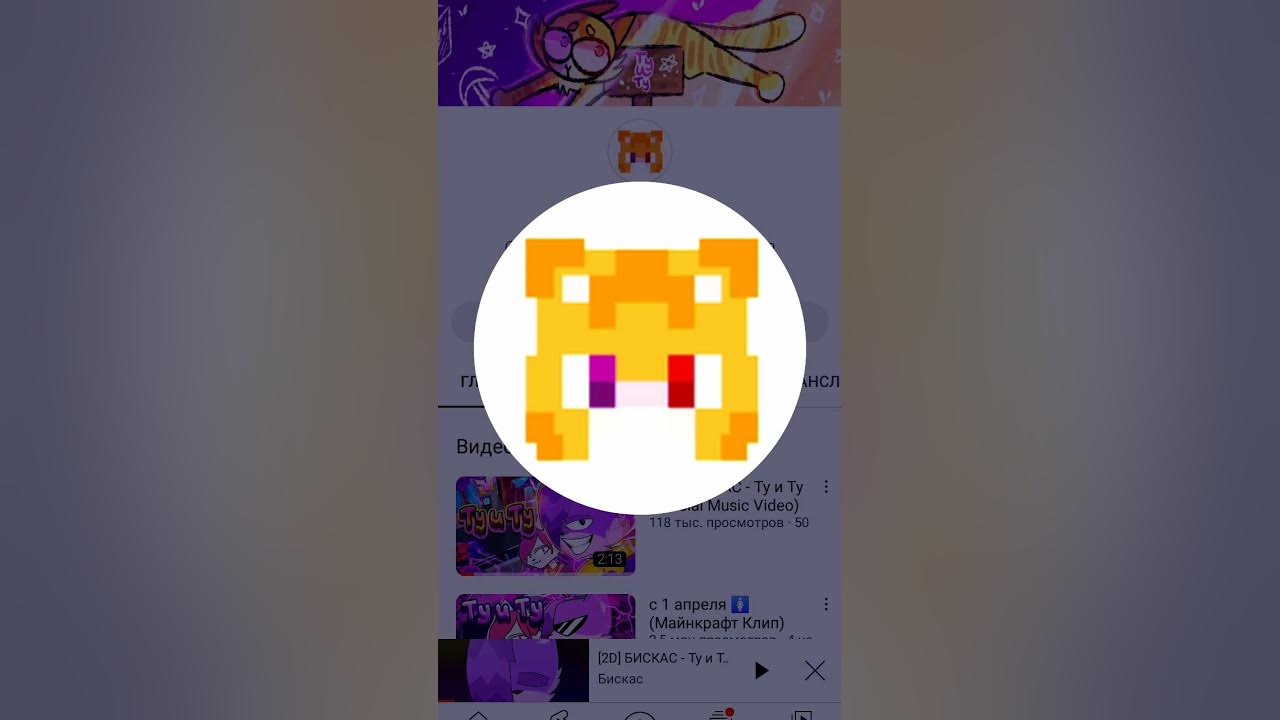The image size is (1280, 720).
Task: Close the mini player
Action: (815, 670)
